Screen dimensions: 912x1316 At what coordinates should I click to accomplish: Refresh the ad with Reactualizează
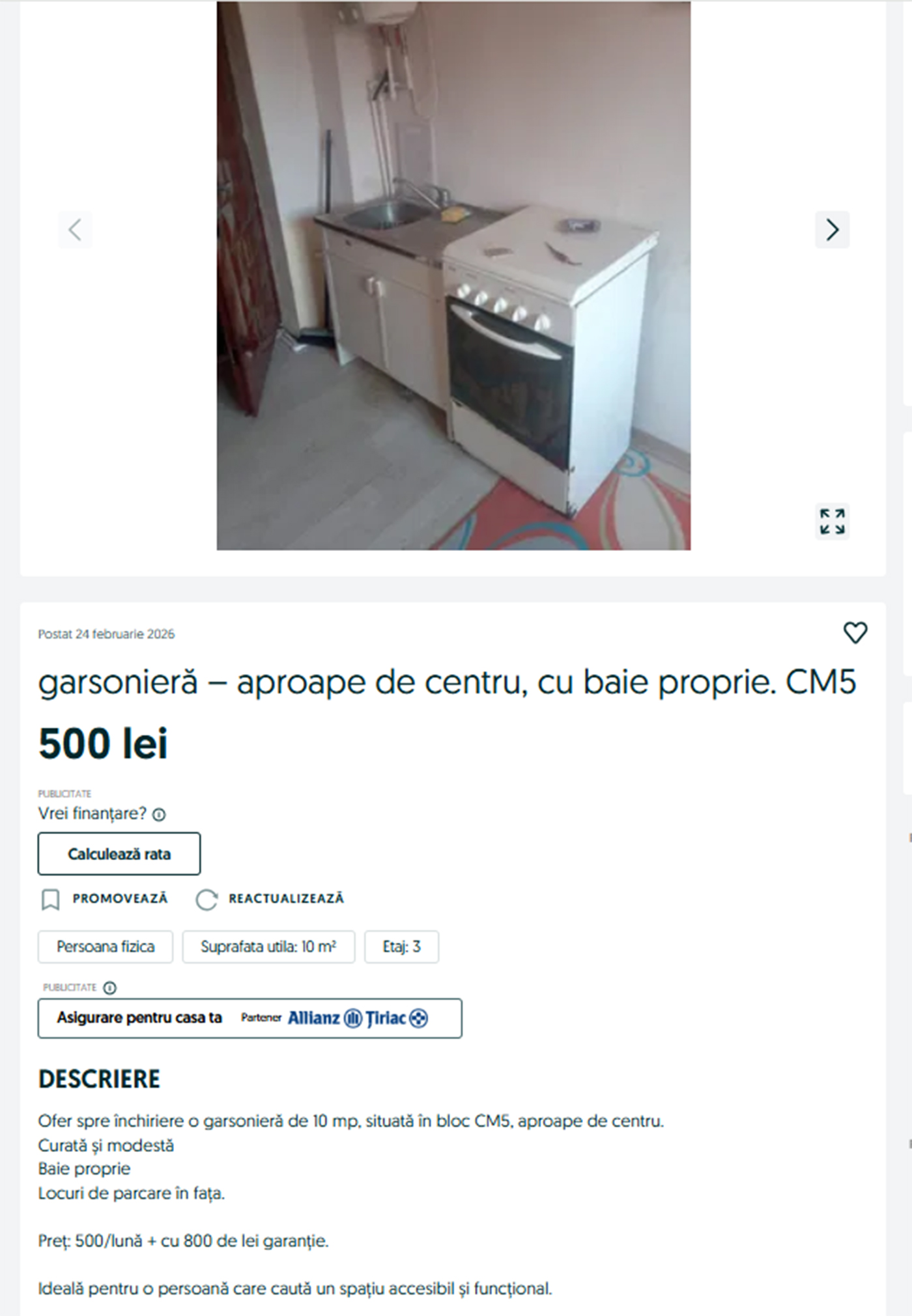(270, 899)
